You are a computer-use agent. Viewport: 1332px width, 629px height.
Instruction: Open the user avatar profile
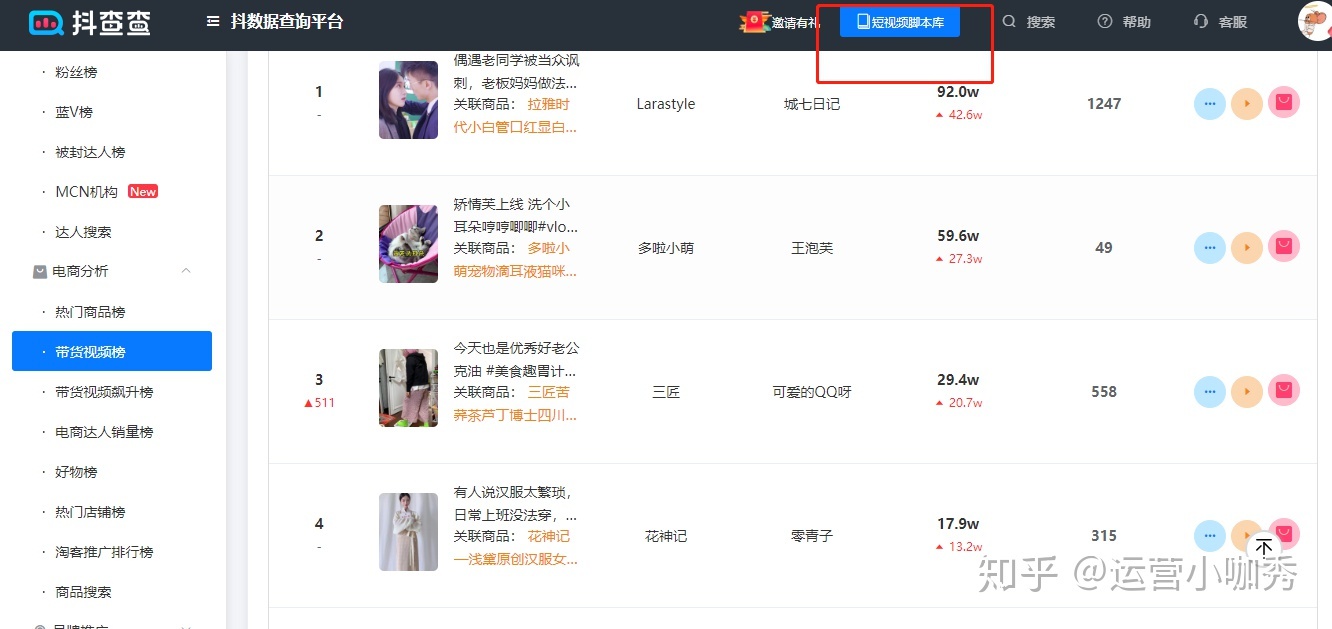tap(1314, 21)
